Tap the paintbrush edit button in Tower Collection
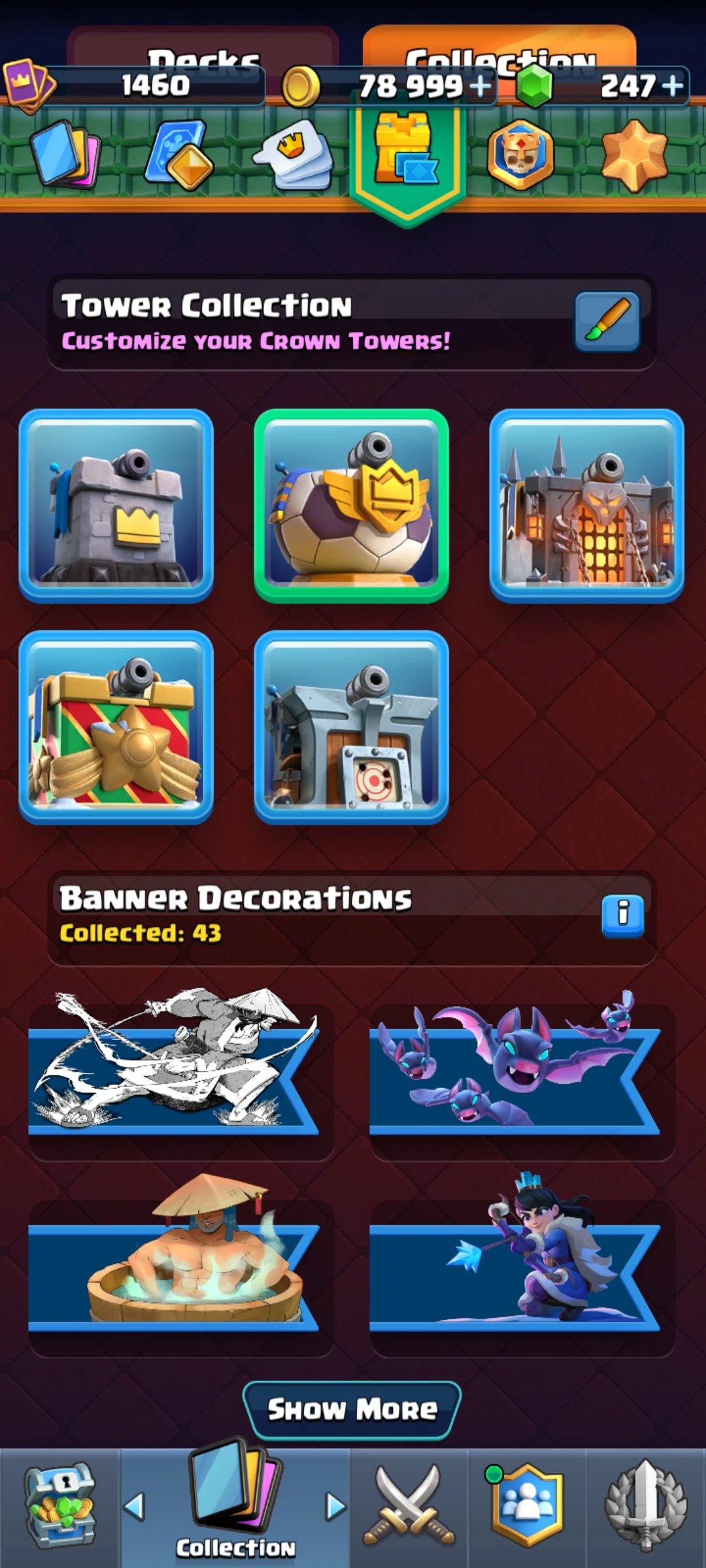706x1568 pixels. (607, 321)
